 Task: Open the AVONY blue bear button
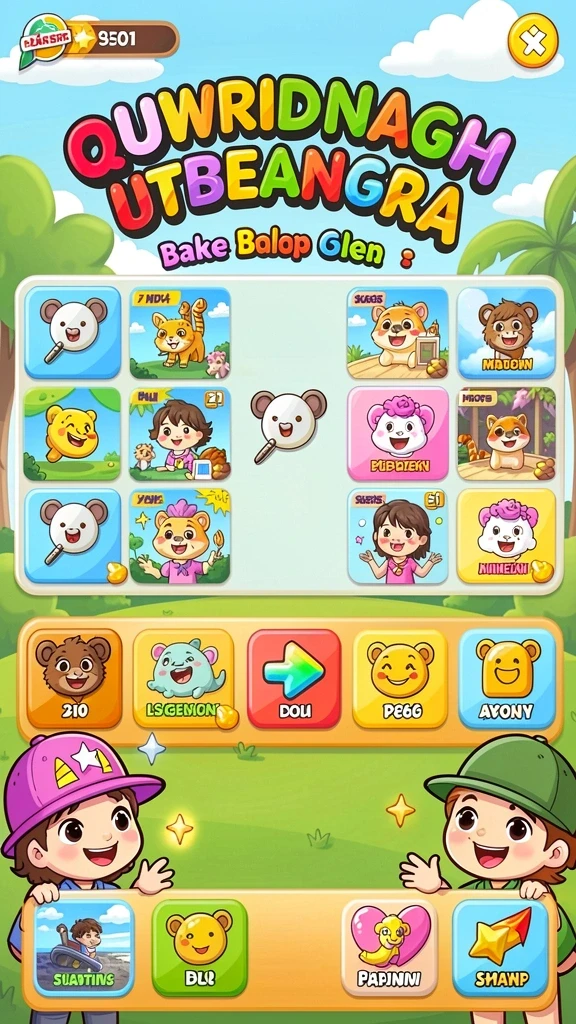507,679
